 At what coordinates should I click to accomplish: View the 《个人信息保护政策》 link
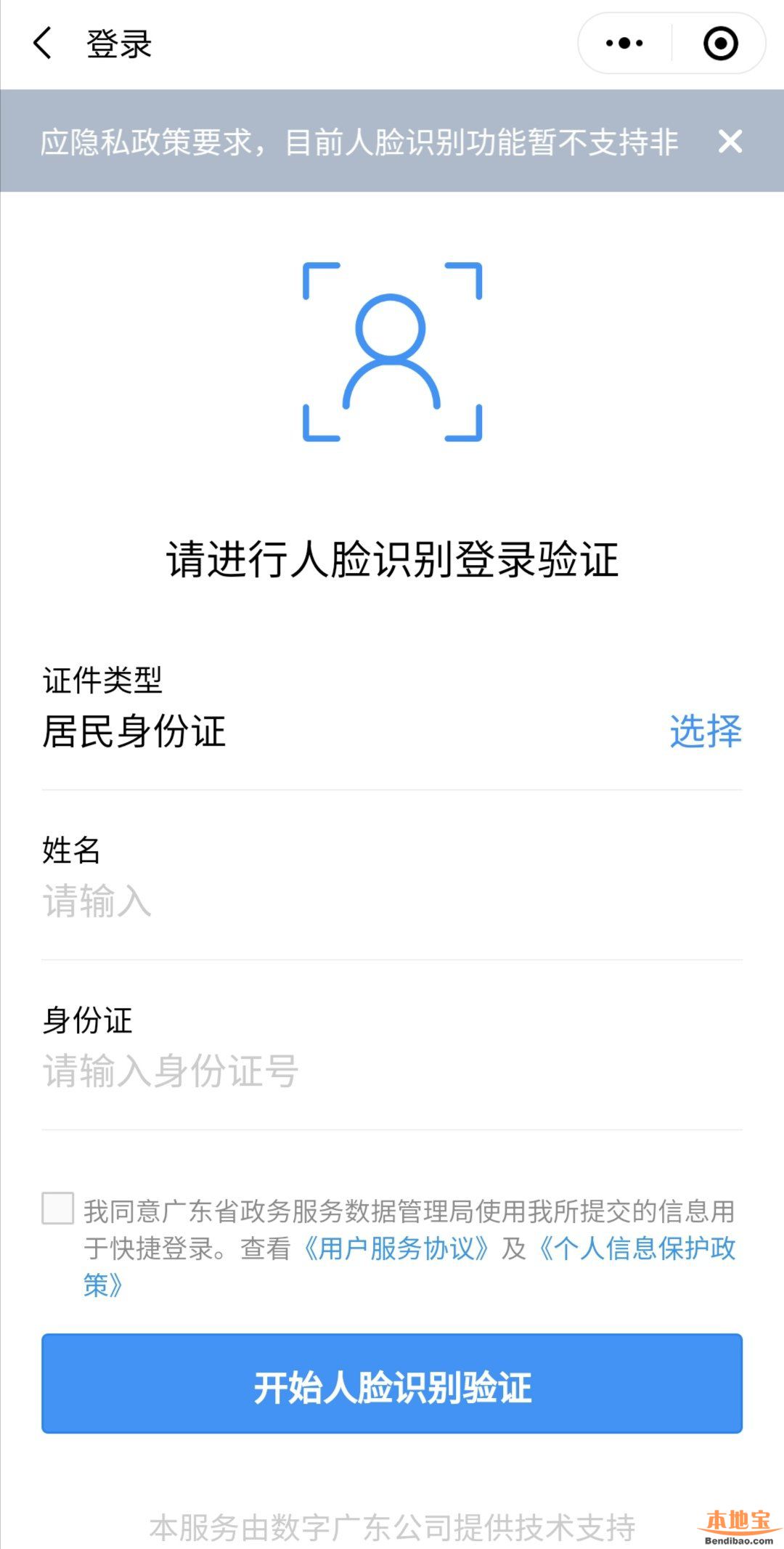(636, 1248)
